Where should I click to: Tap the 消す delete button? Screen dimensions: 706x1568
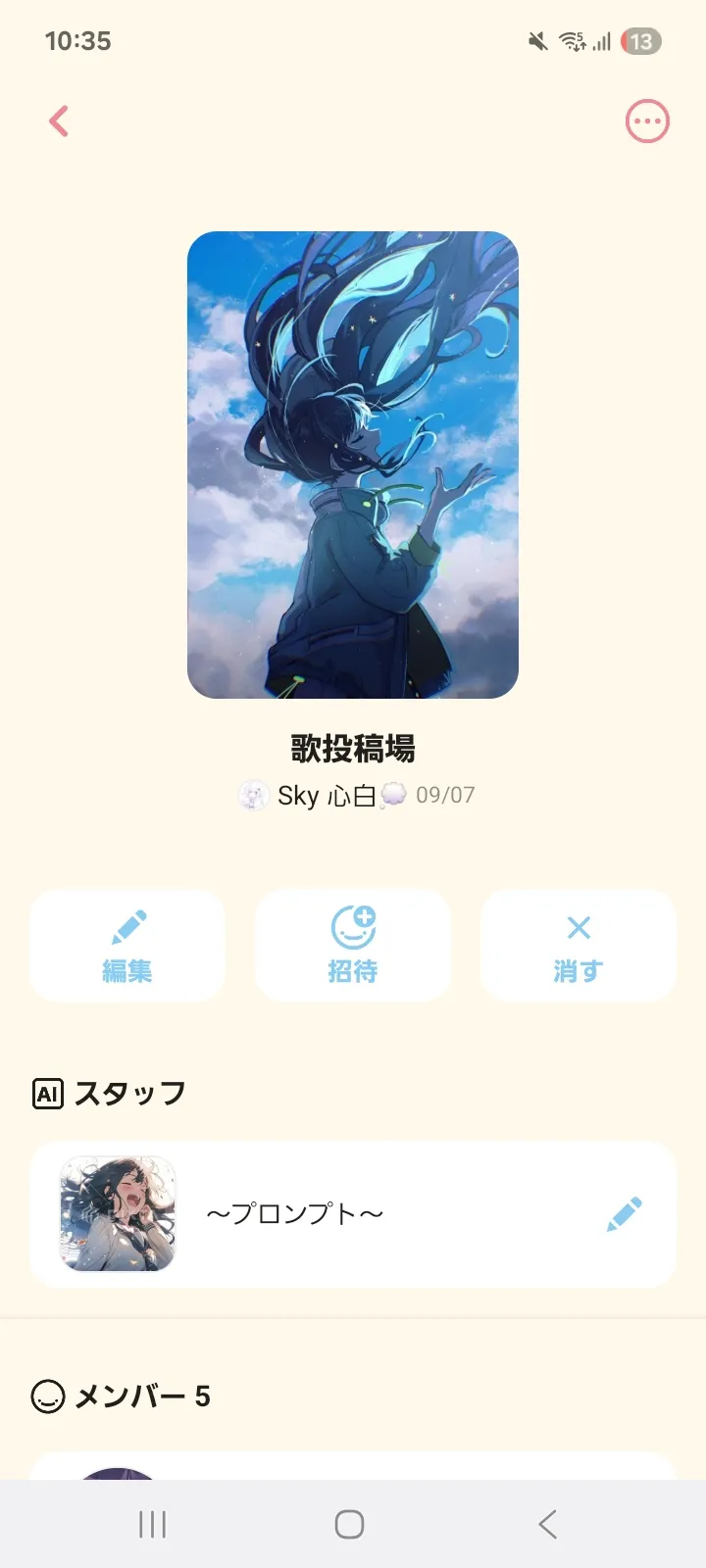coord(579,946)
